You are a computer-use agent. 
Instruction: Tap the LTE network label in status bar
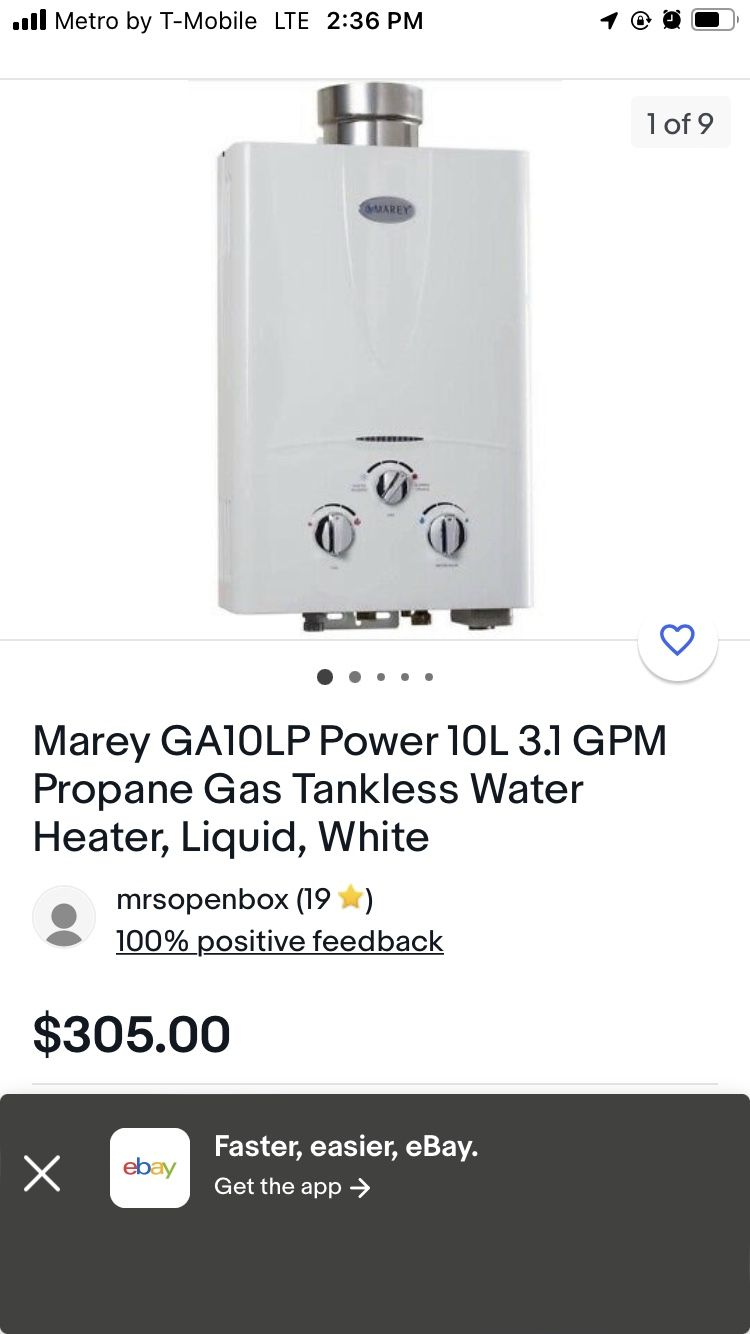[290, 20]
